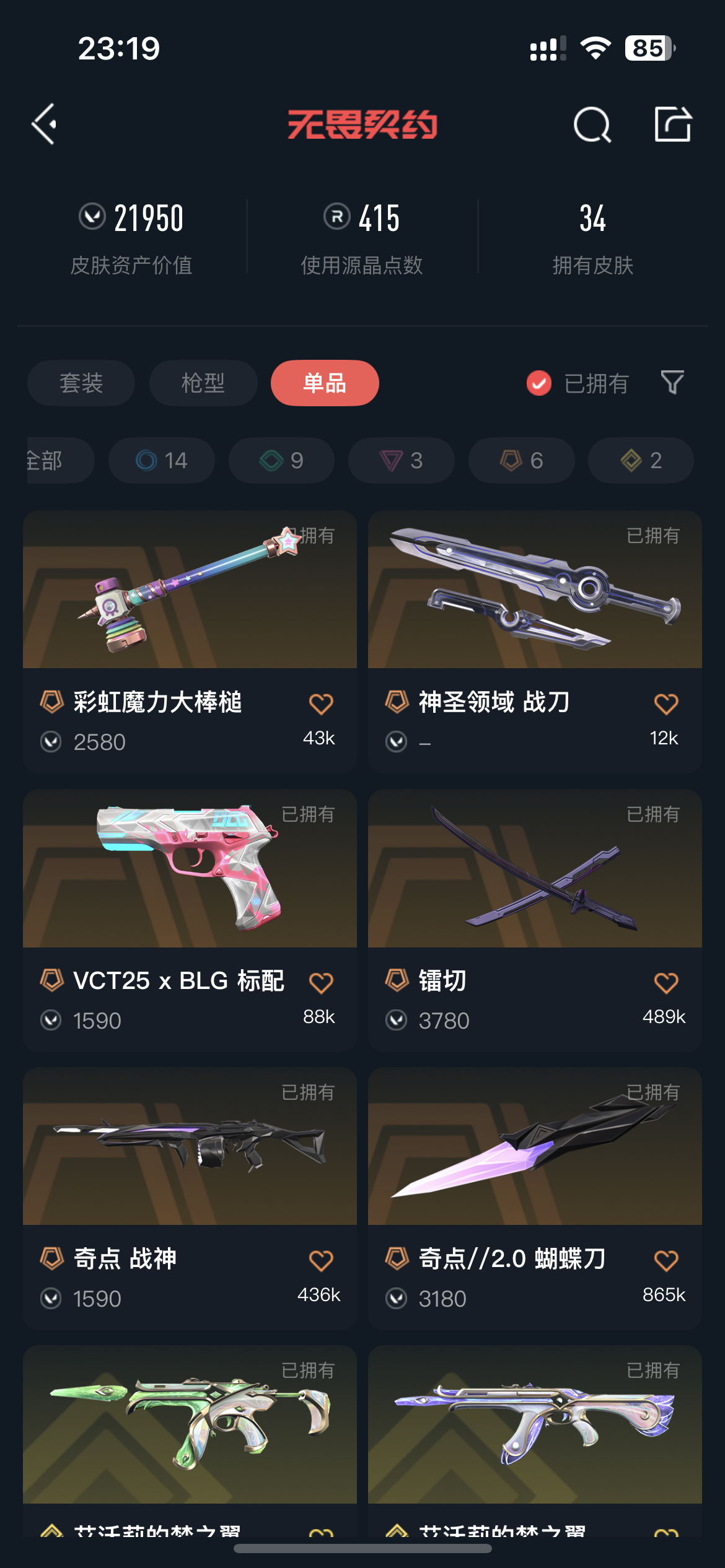The image size is (725, 1568).
Task: Toggle the 已拥有 owned-only checkbox
Action: pyautogui.click(x=539, y=383)
